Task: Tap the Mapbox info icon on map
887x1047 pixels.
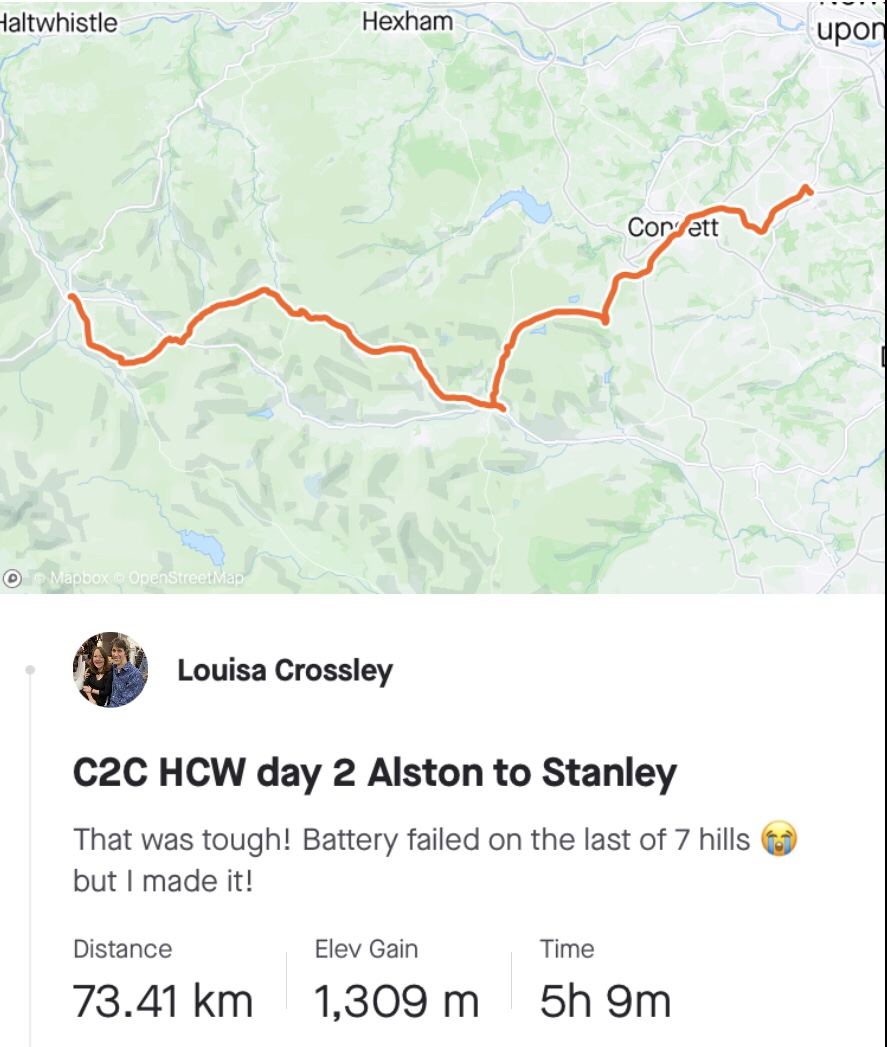Action: pyautogui.click(x=13, y=578)
